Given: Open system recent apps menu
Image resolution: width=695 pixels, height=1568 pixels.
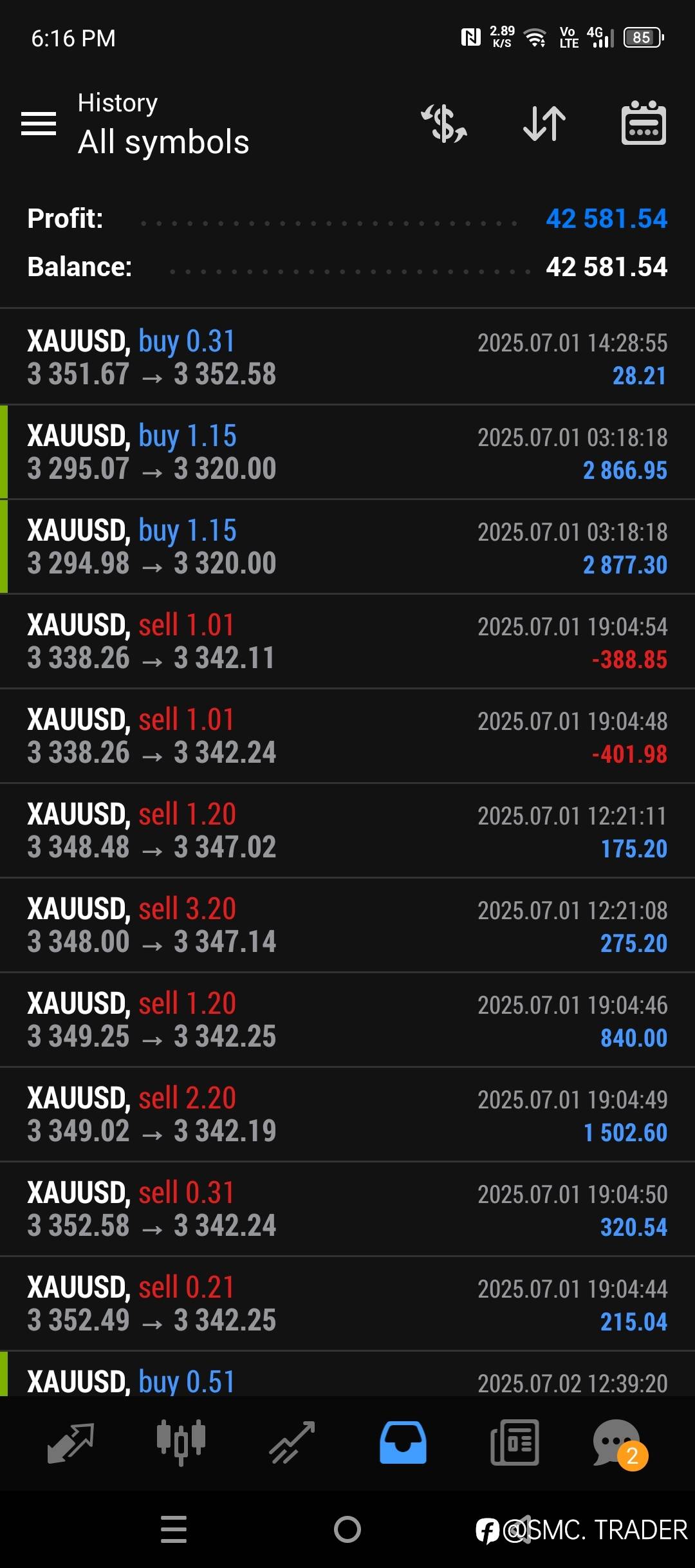Looking at the screenshot, I should coord(174,1529).
